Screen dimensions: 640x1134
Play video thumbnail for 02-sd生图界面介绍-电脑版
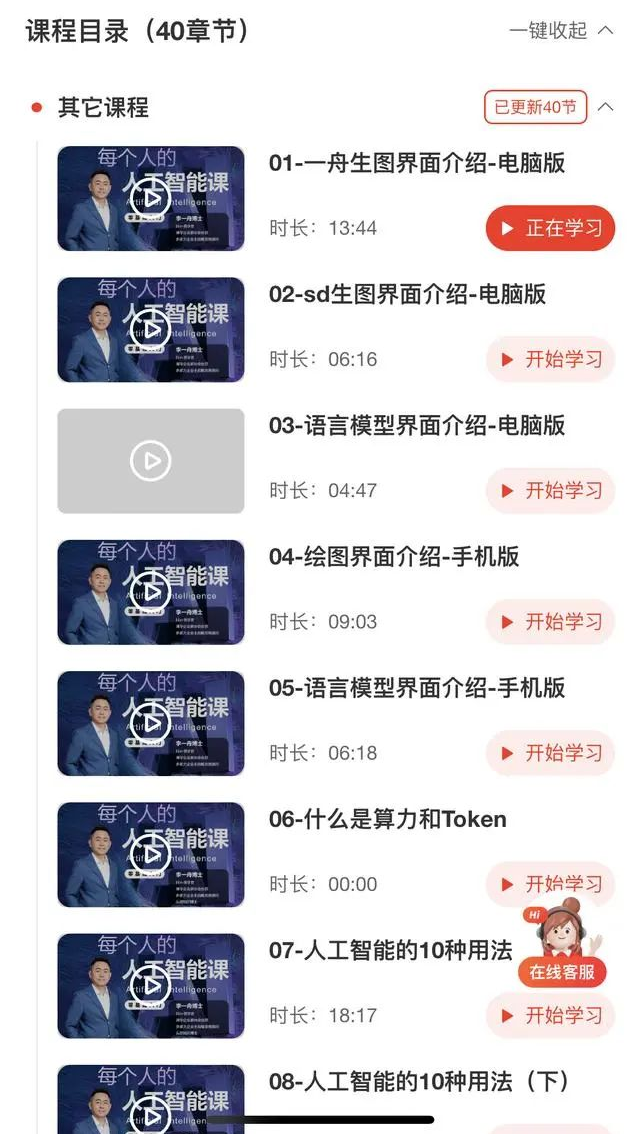(x=151, y=329)
